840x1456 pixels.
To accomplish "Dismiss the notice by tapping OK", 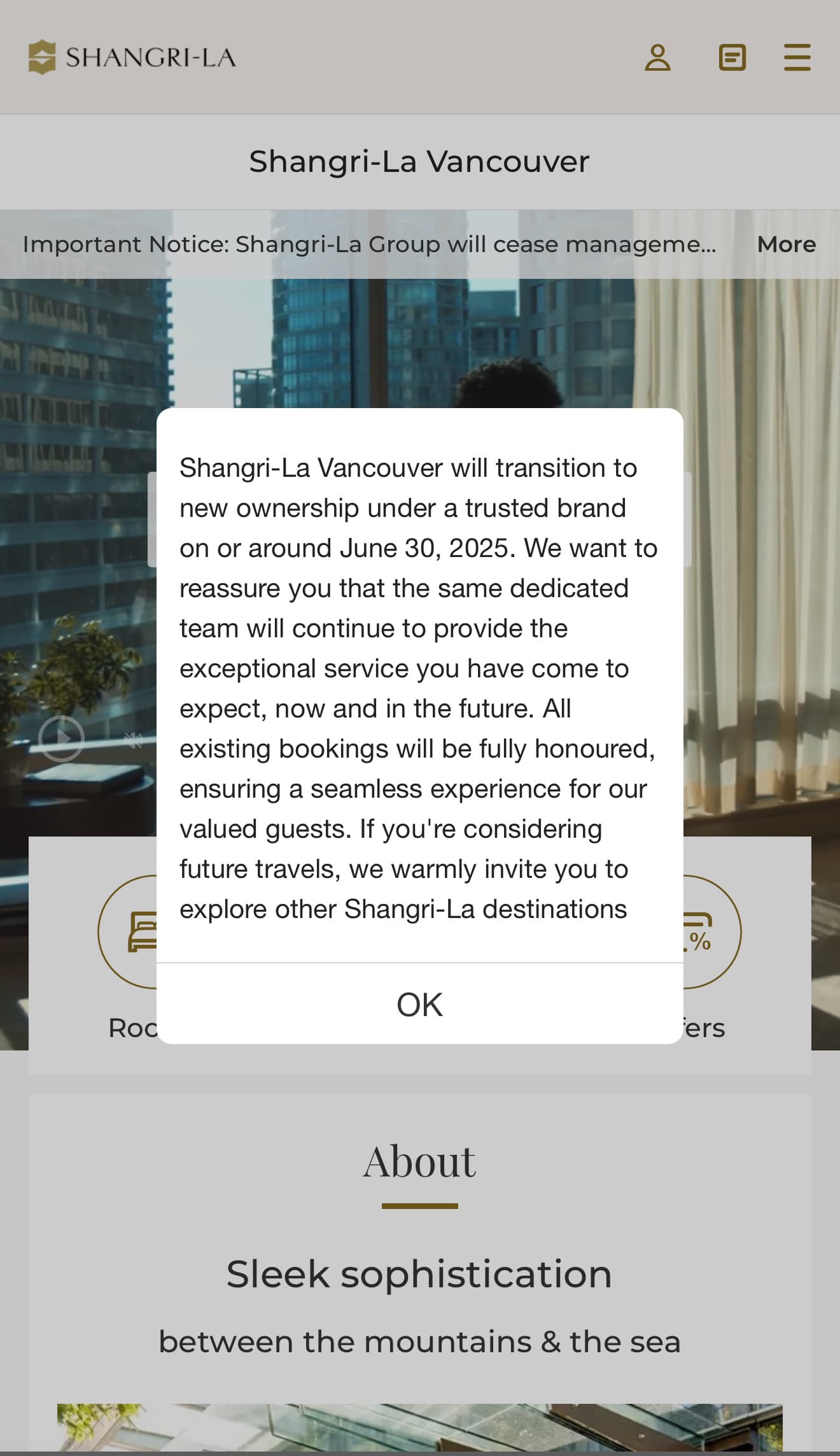I will coord(419,1005).
